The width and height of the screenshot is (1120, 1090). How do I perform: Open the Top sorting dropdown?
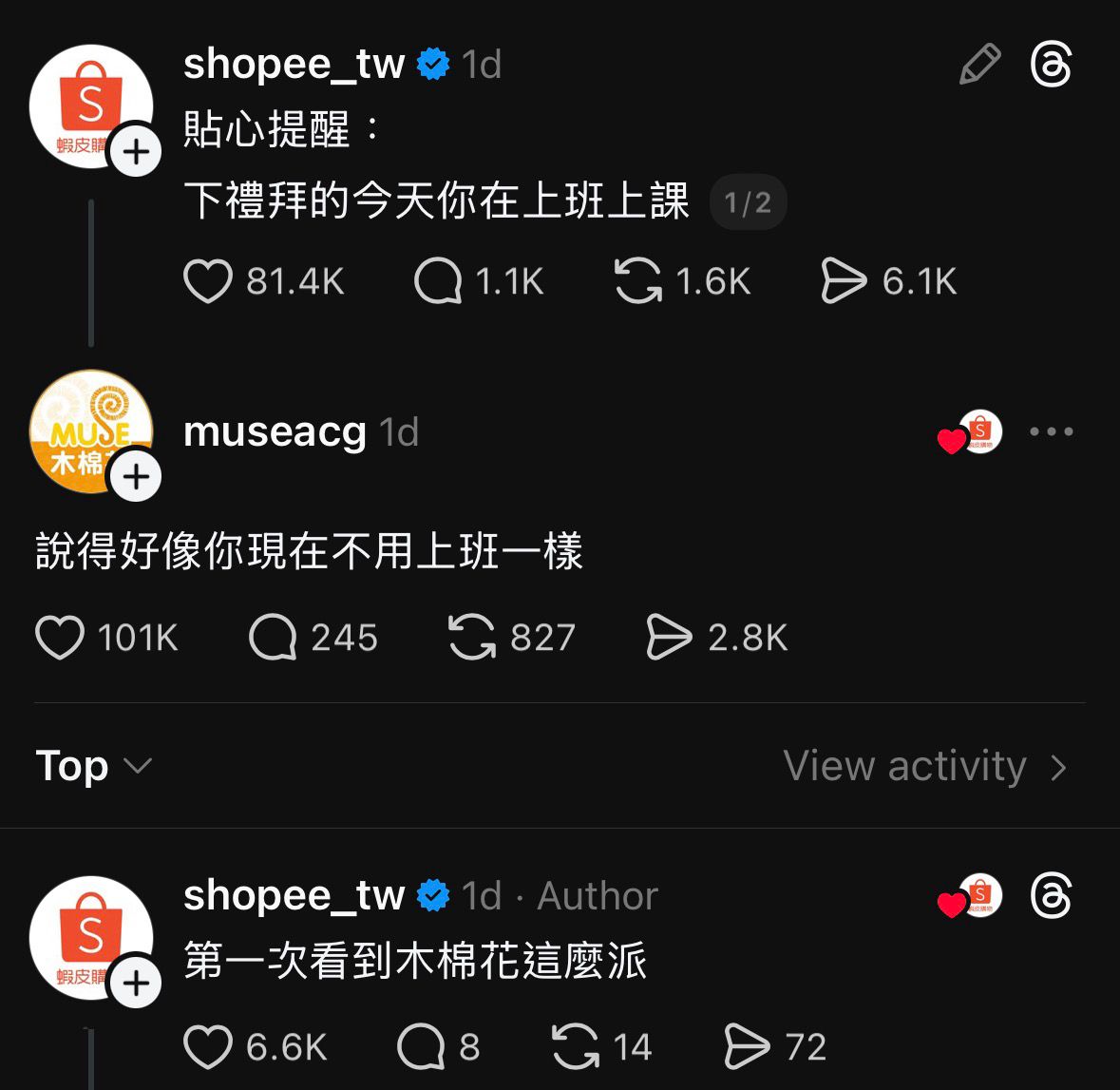point(93,766)
